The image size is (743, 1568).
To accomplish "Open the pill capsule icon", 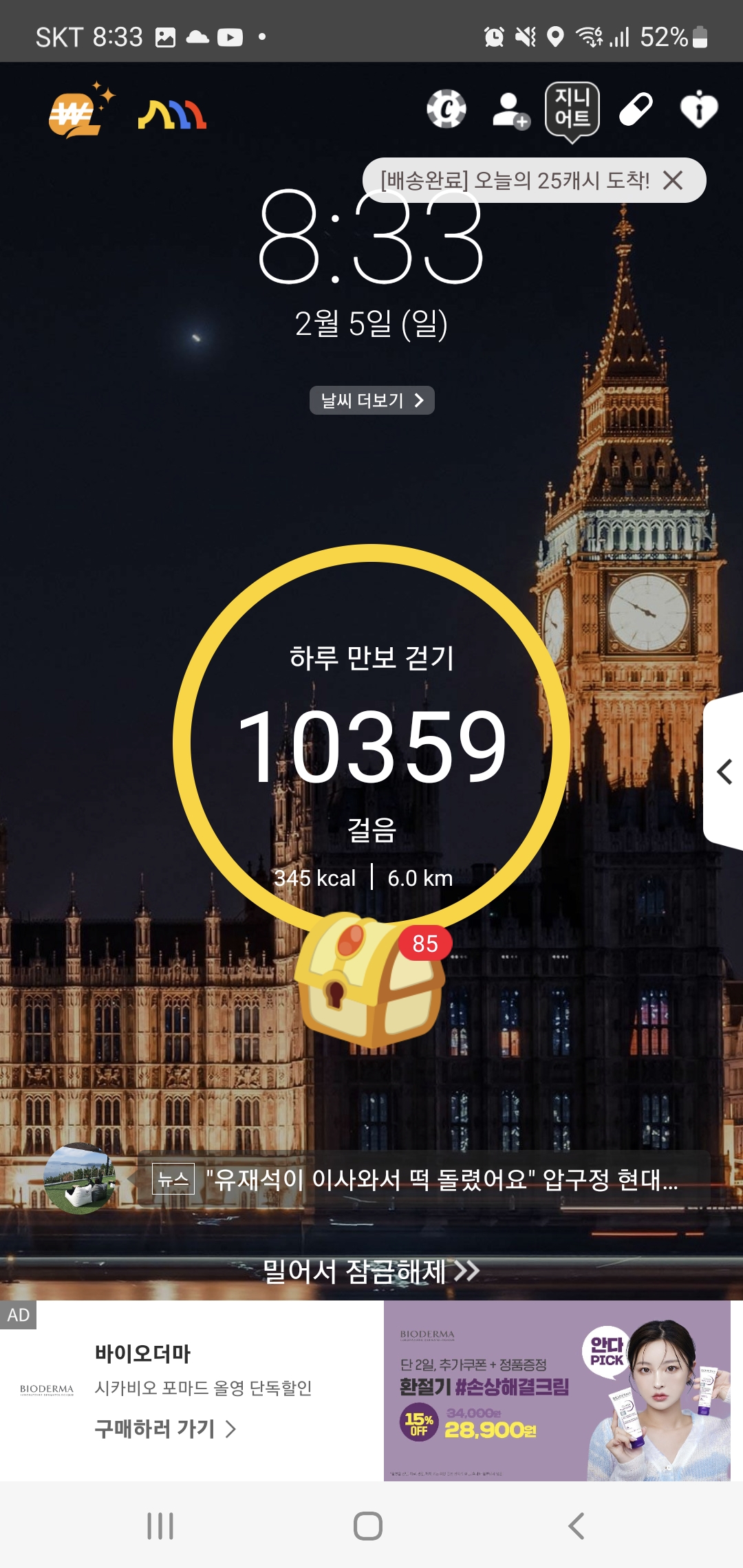I will tap(636, 109).
